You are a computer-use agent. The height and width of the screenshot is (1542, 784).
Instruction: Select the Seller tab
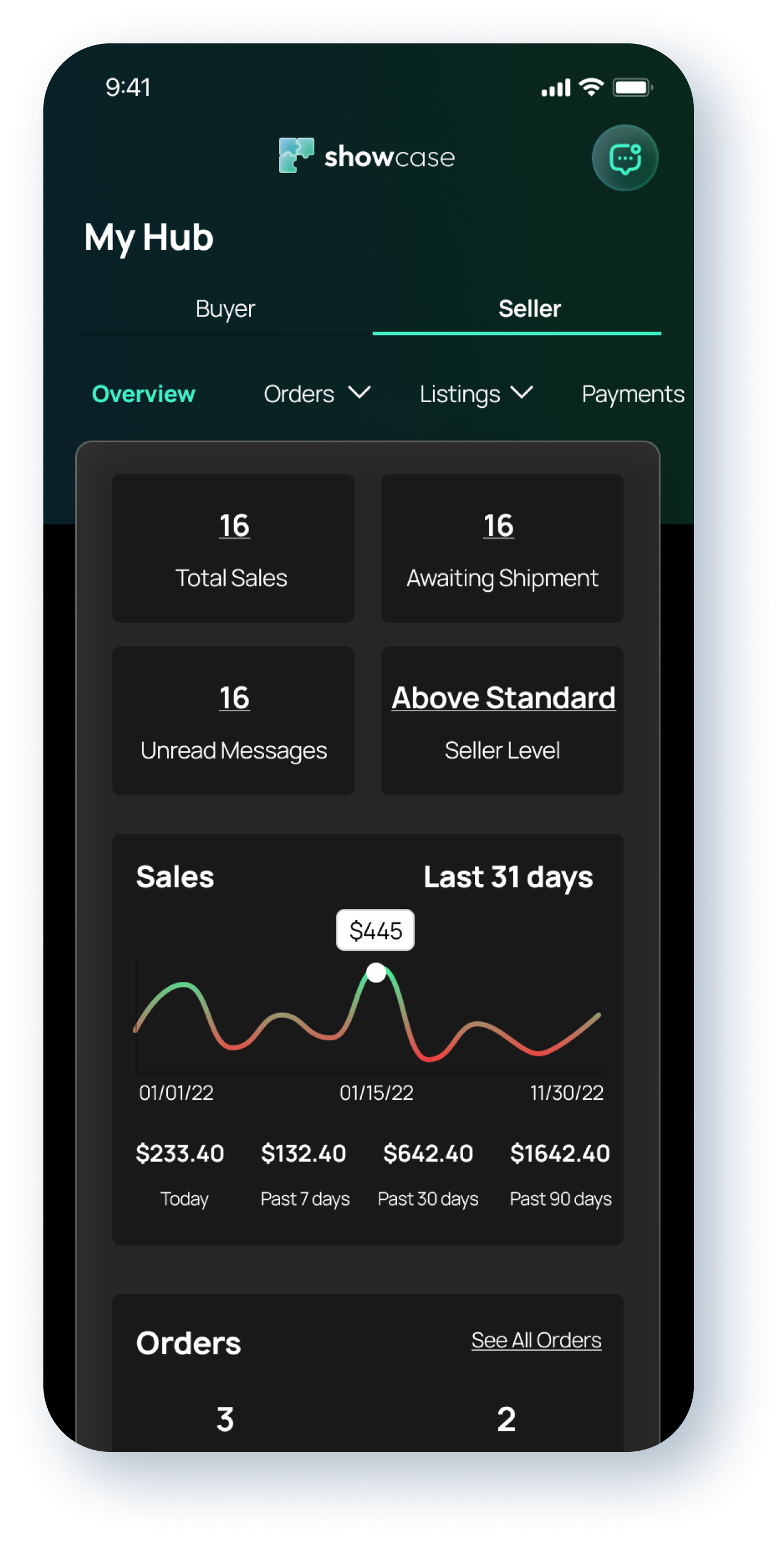529,309
